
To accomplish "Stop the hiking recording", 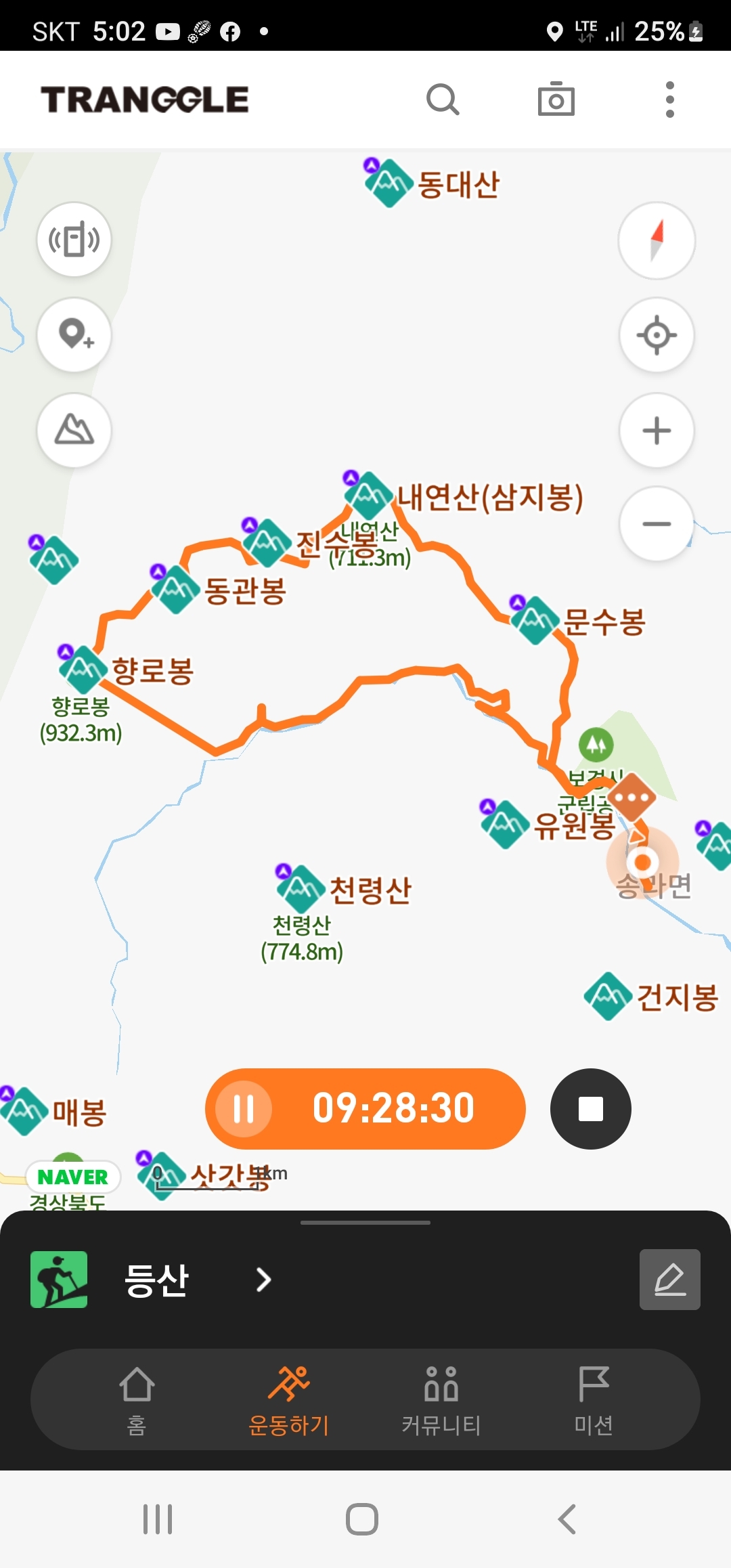I will [590, 1109].
